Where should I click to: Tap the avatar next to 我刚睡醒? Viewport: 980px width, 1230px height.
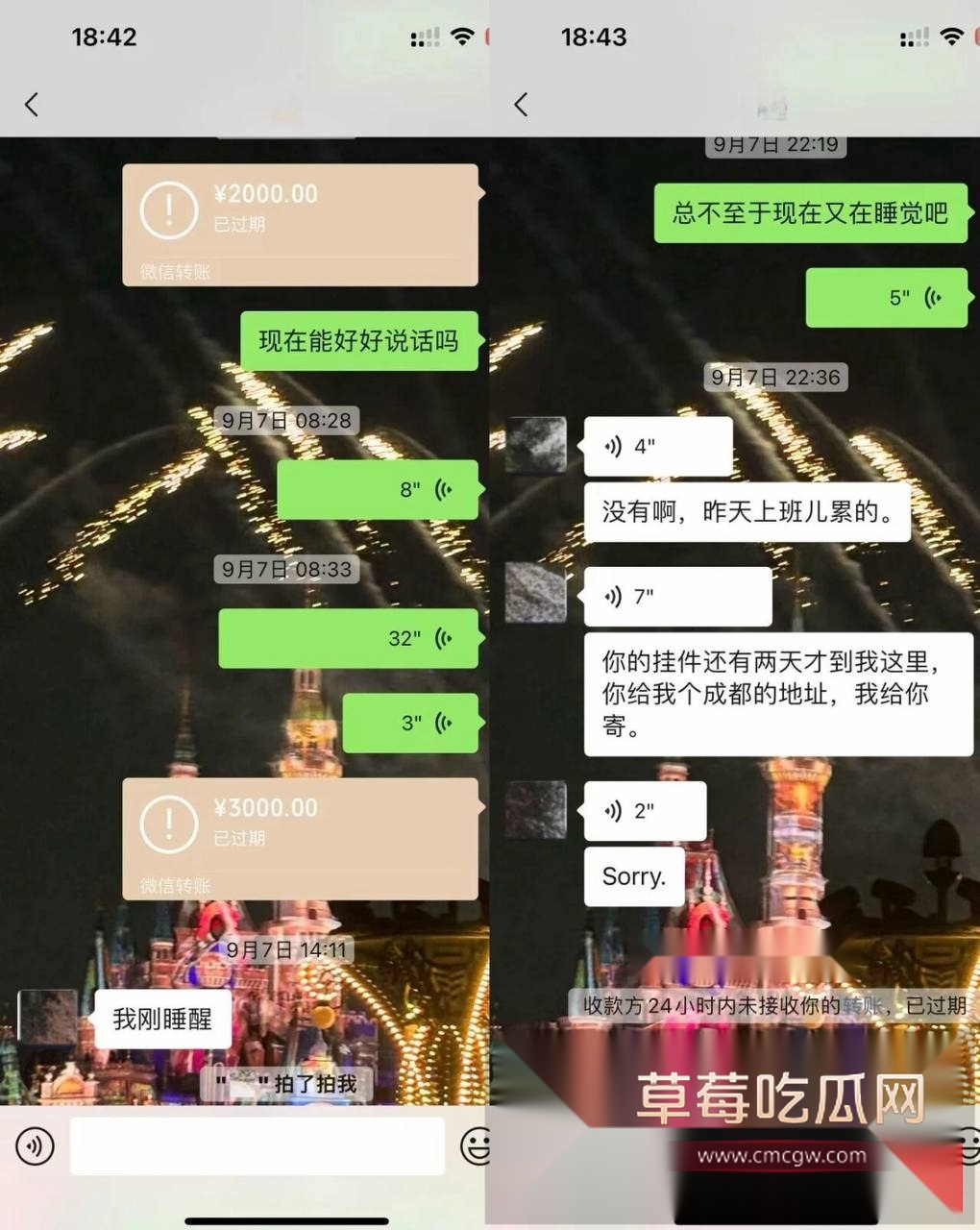[x=47, y=1018]
